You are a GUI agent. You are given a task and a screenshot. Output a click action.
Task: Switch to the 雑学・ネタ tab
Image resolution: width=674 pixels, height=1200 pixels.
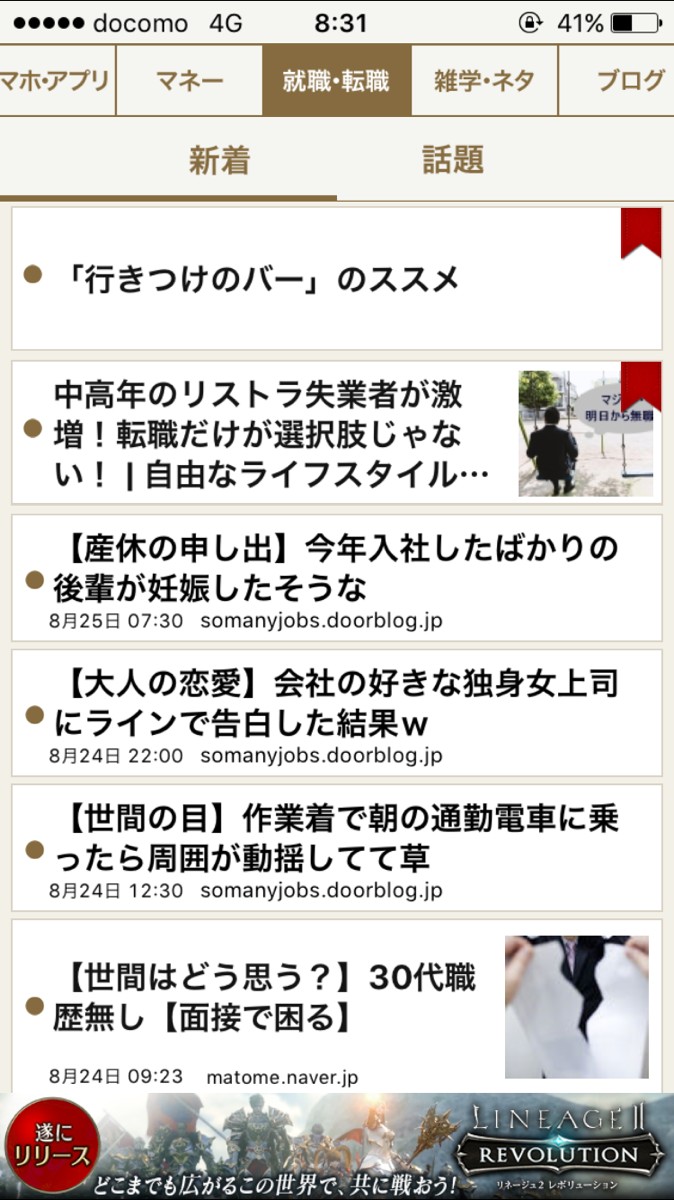pyautogui.click(x=484, y=81)
